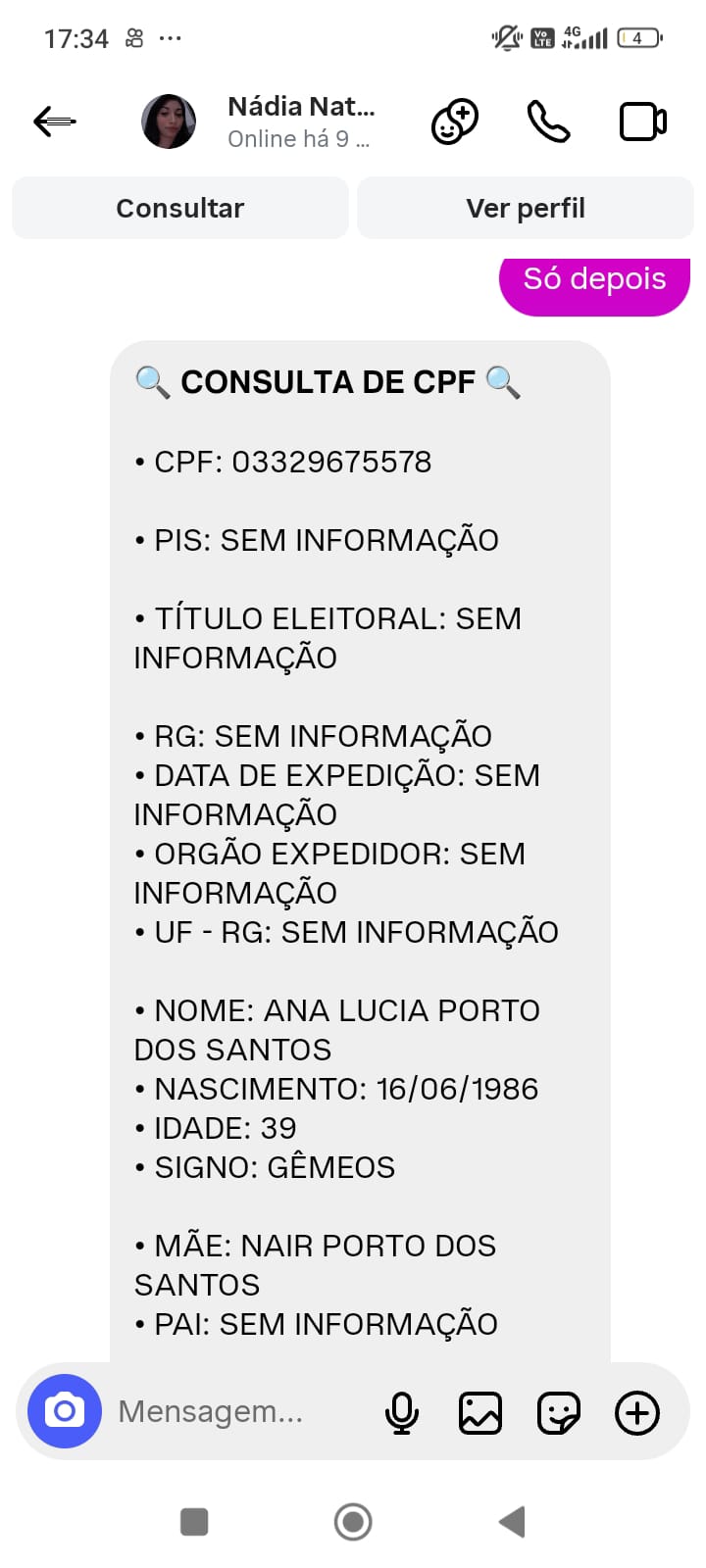Image resolution: width=706 pixels, height=1568 pixels.
Task: Open the camera from the message bar
Action: (x=65, y=1411)
